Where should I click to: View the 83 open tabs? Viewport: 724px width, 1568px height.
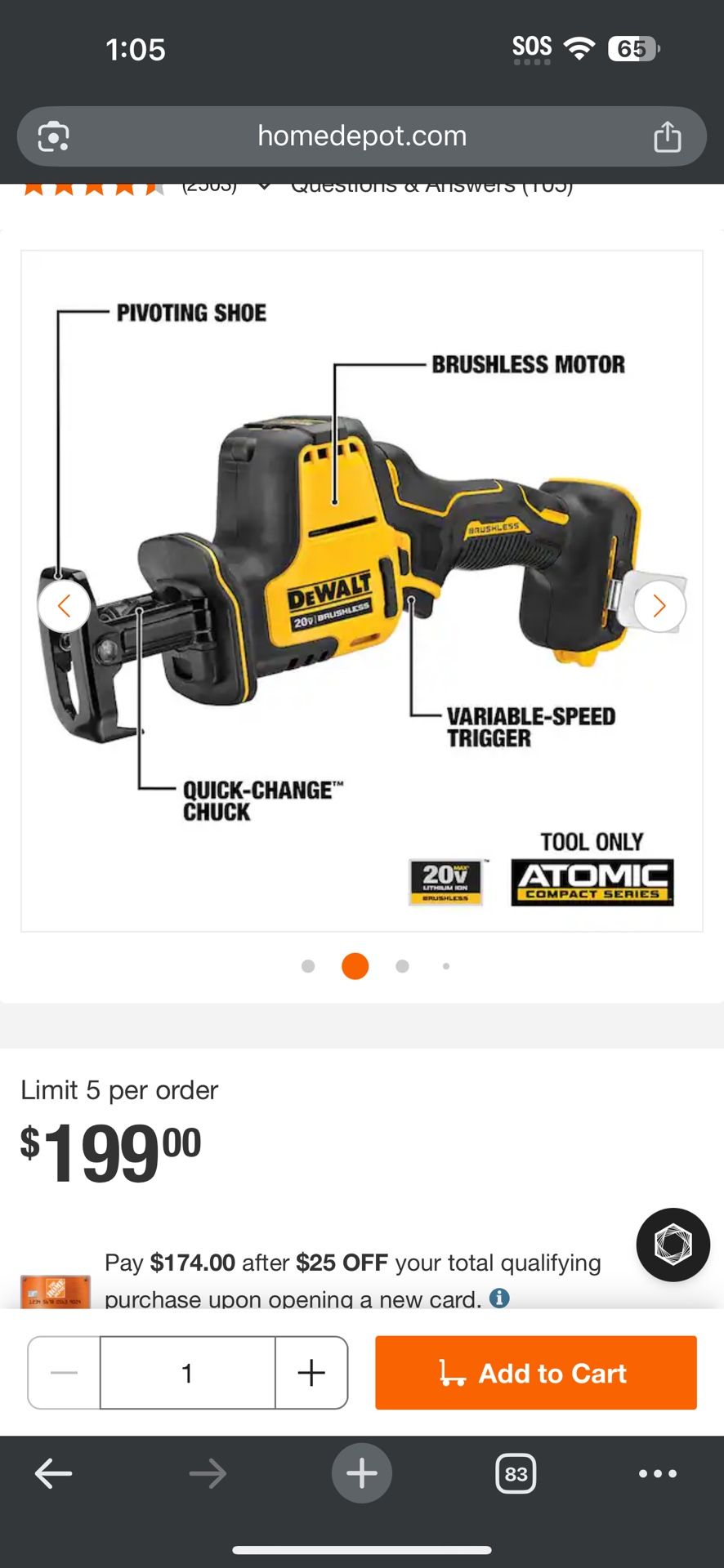tap(516, 1473)
